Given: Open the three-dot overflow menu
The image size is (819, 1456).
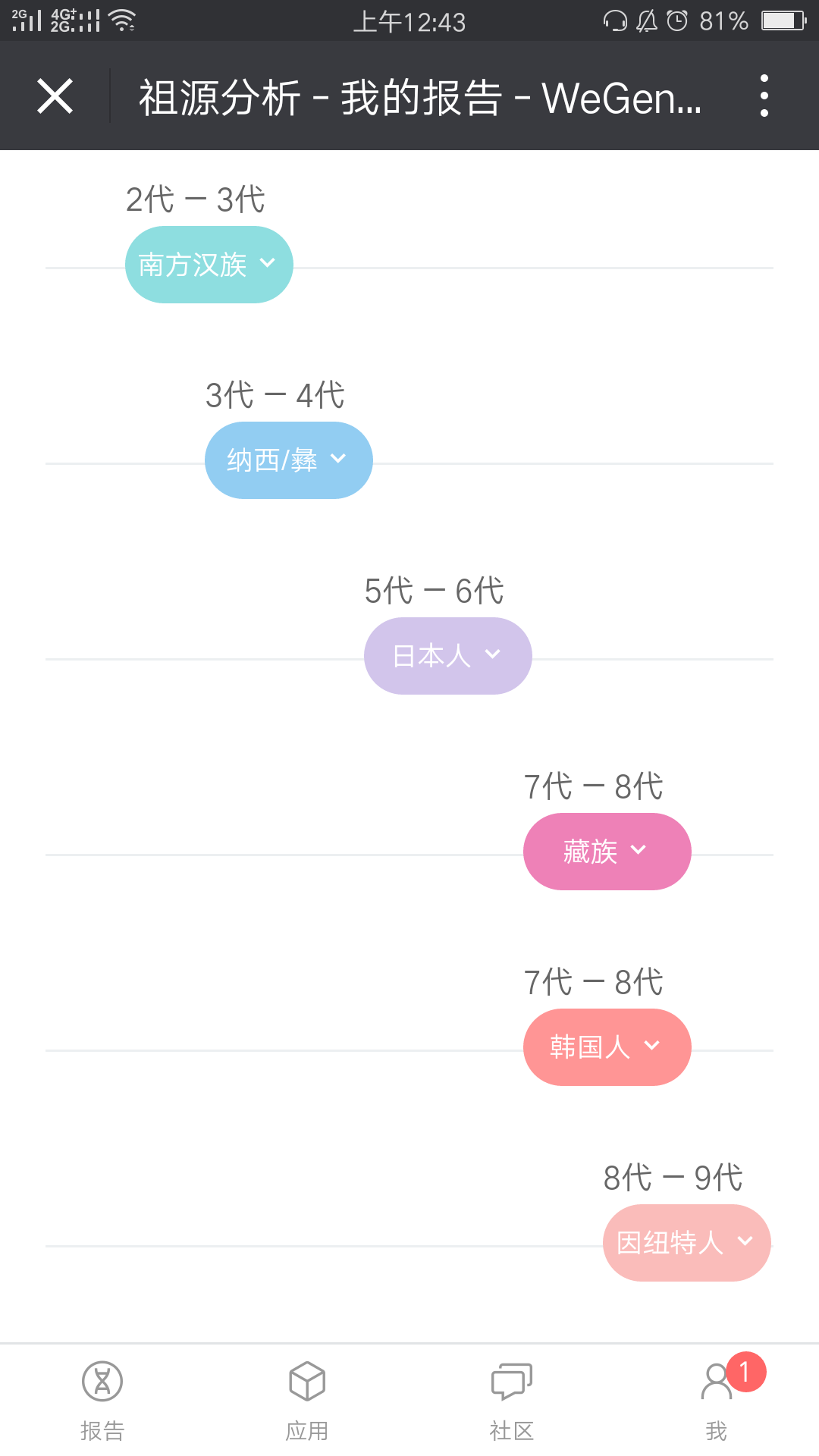Looking at the screenshot, I should point(764,96).
